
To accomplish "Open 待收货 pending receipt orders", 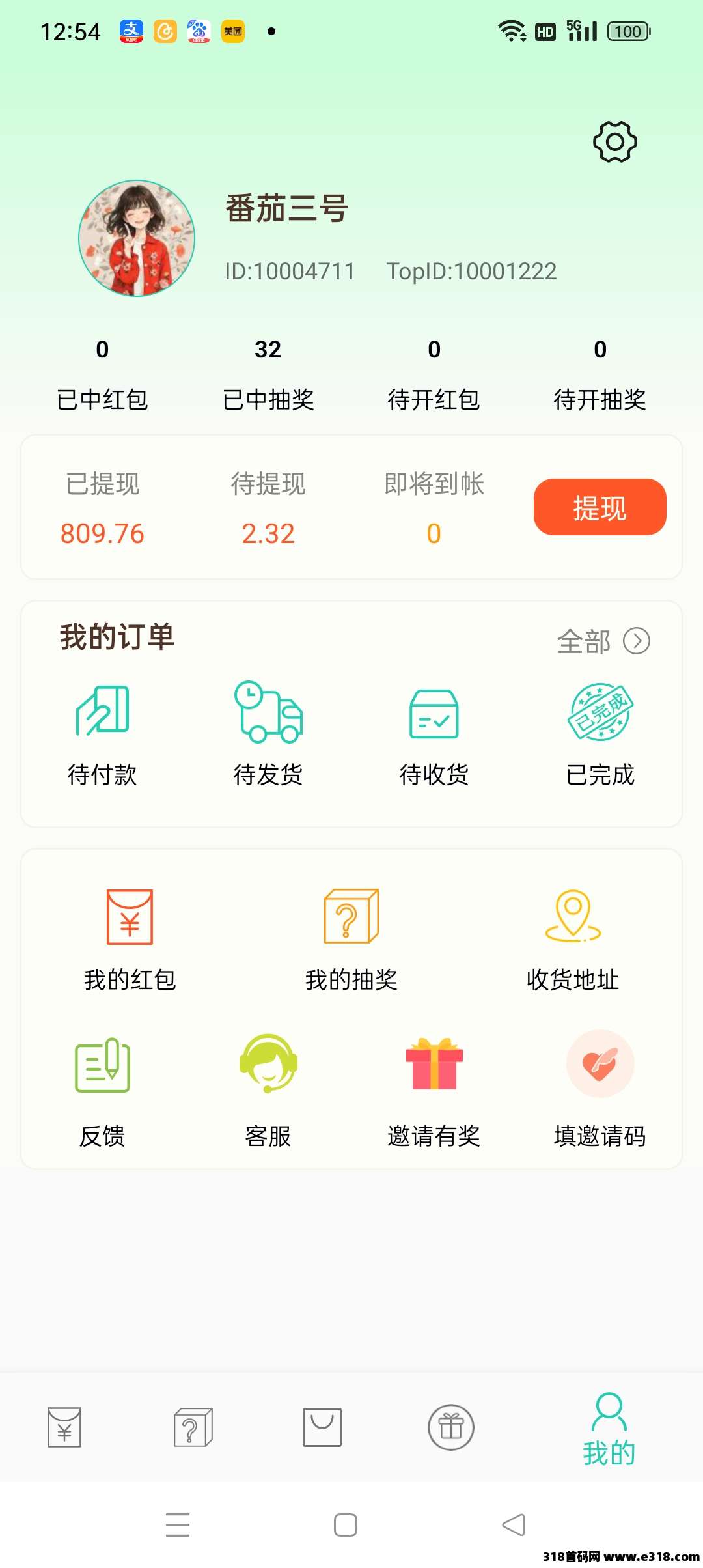I will pyautogui.click(x=435, y=729).
